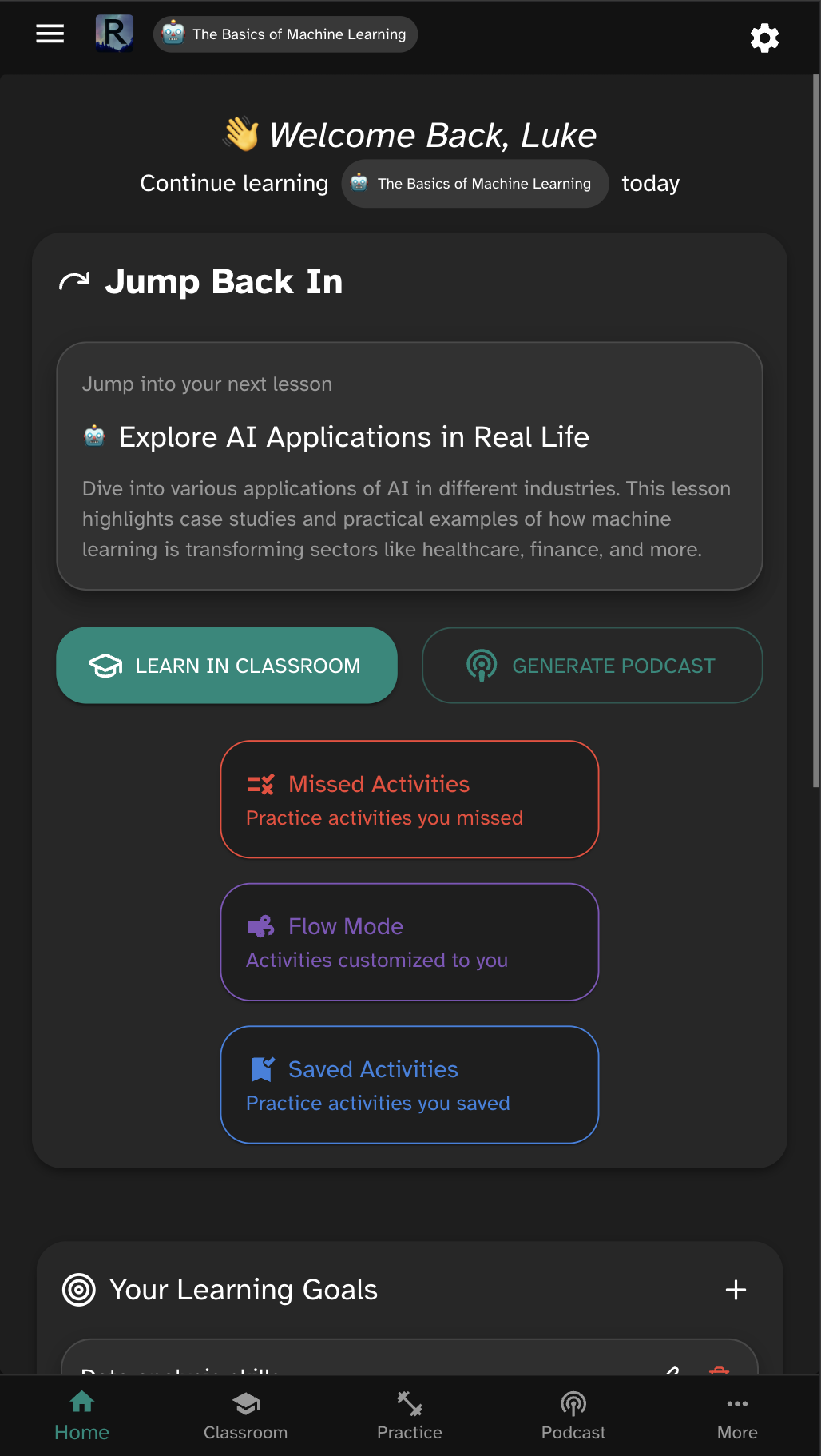Viewport: 821px width, 1456px height.
Task: Open the hamburger drawer menu
Action: [50, 34]
